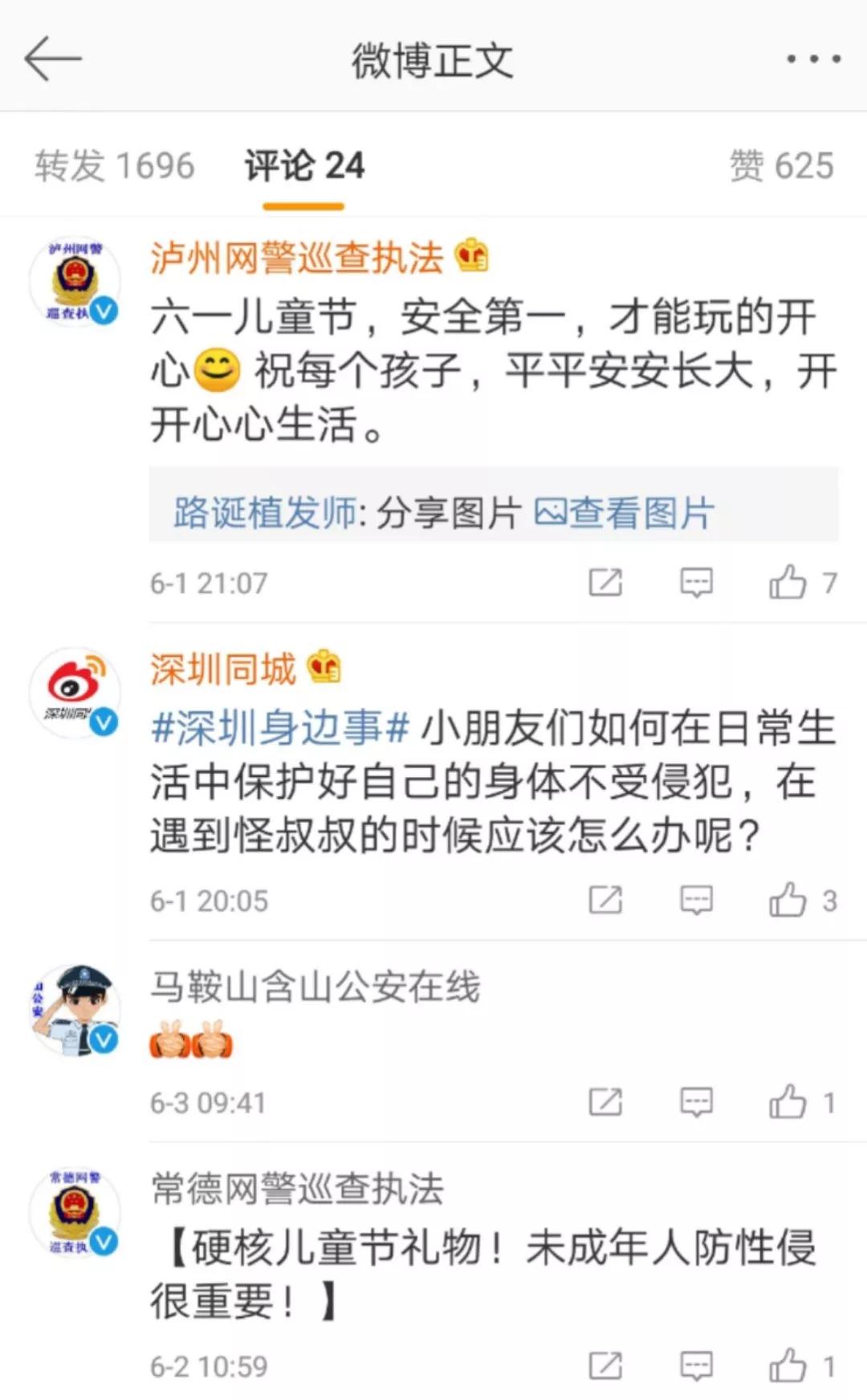Screen dimensions: 867x1400
Task: Repost 马鞍山含山公安在线's comment
Action: click(x=605, y=1102)
